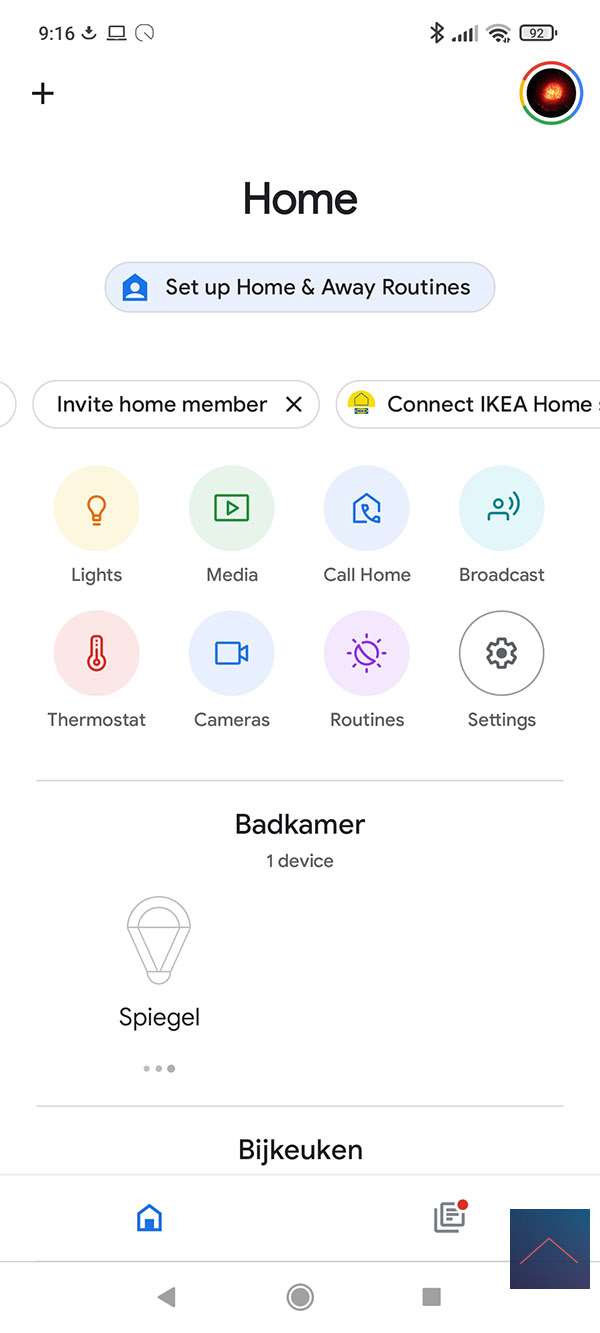Go to home Settings

click(x=501, y=654)
